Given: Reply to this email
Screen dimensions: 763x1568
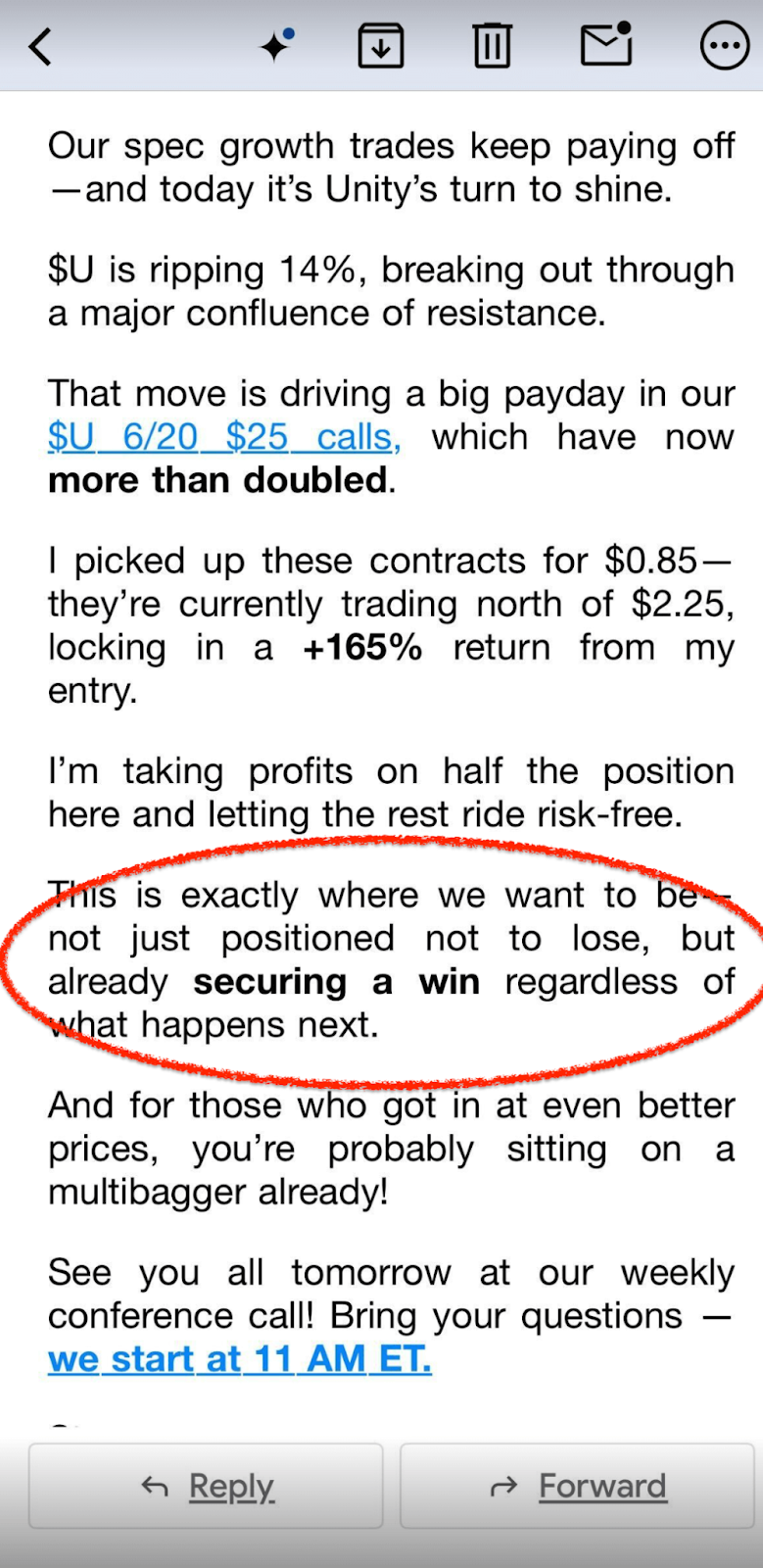Looking at the screenshot, I should pos(206,1486).
